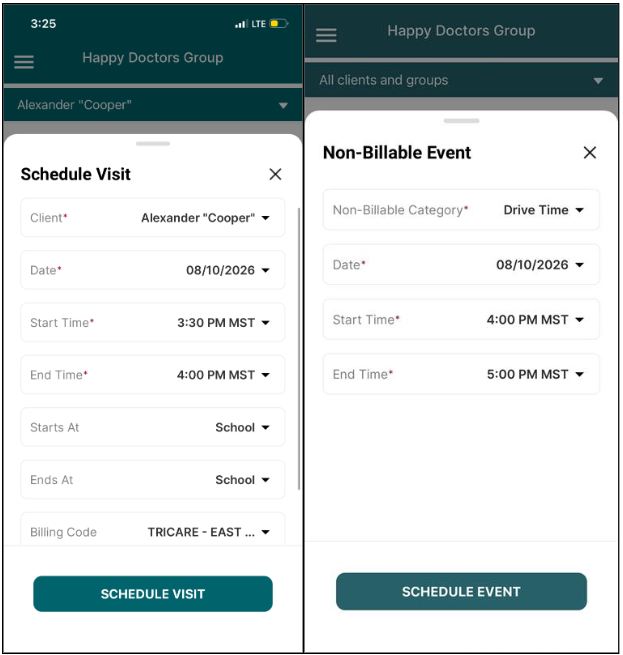Tap the SCHEDULE EVENT button

tap(461, 591)
